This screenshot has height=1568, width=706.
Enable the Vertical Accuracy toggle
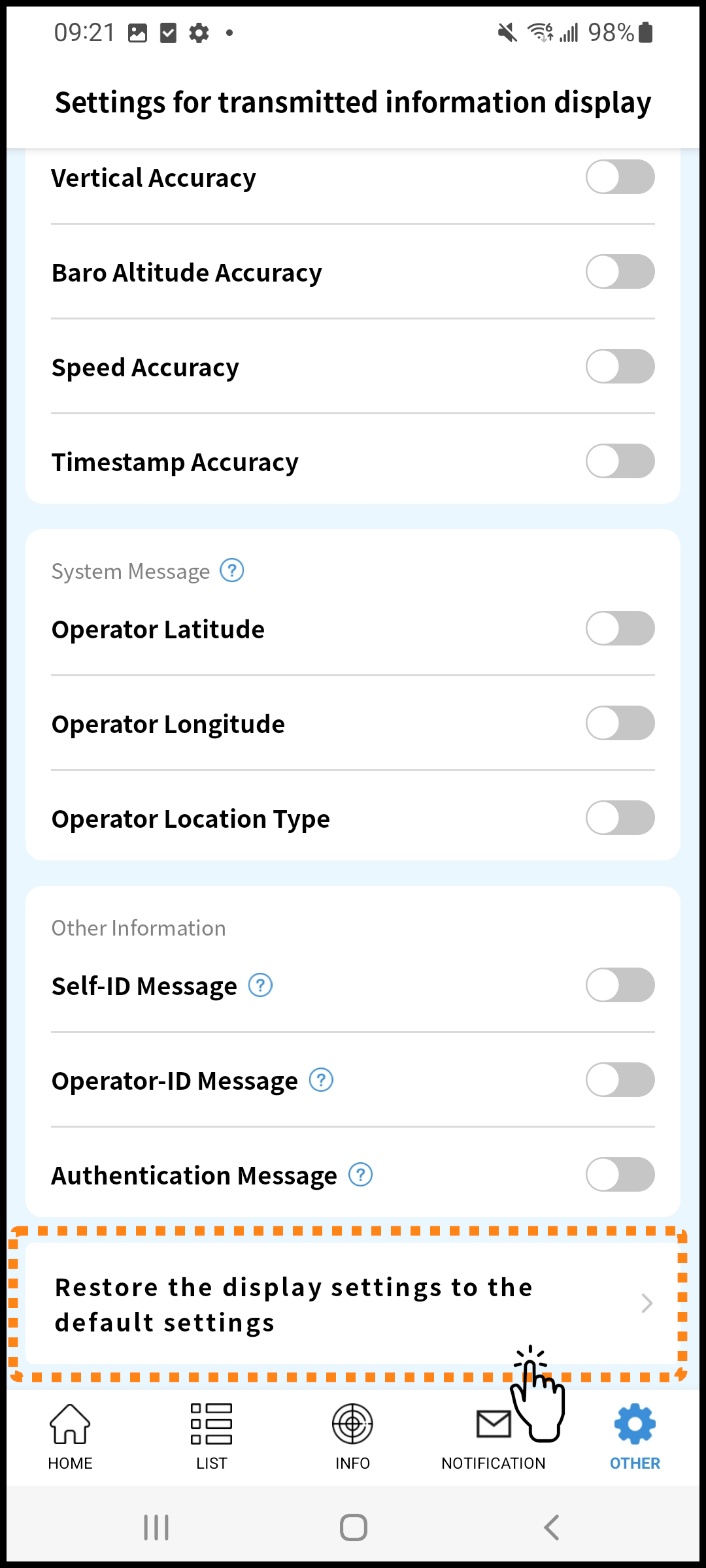[x=620, y=177]
